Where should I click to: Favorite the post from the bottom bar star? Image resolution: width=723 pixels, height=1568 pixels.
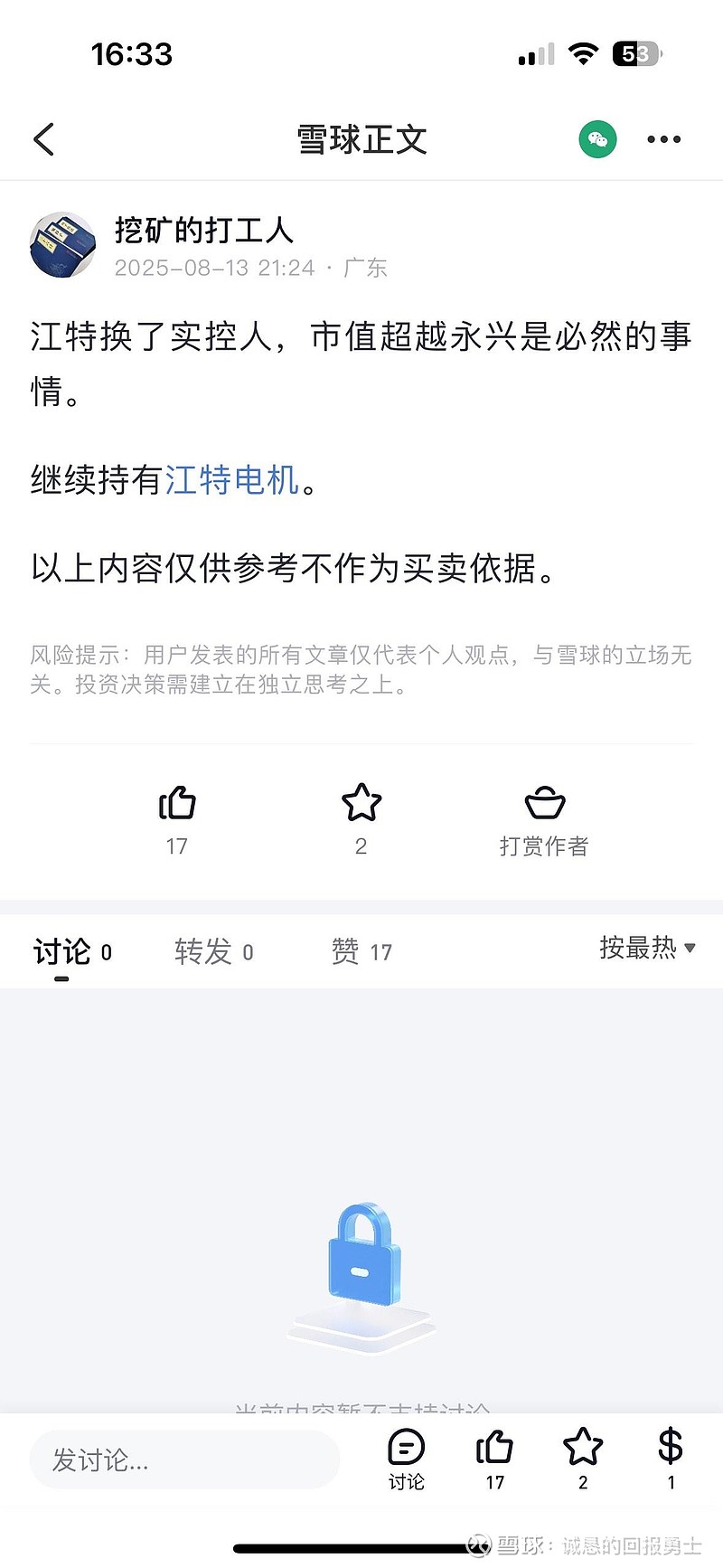(x=583, y=1459)
